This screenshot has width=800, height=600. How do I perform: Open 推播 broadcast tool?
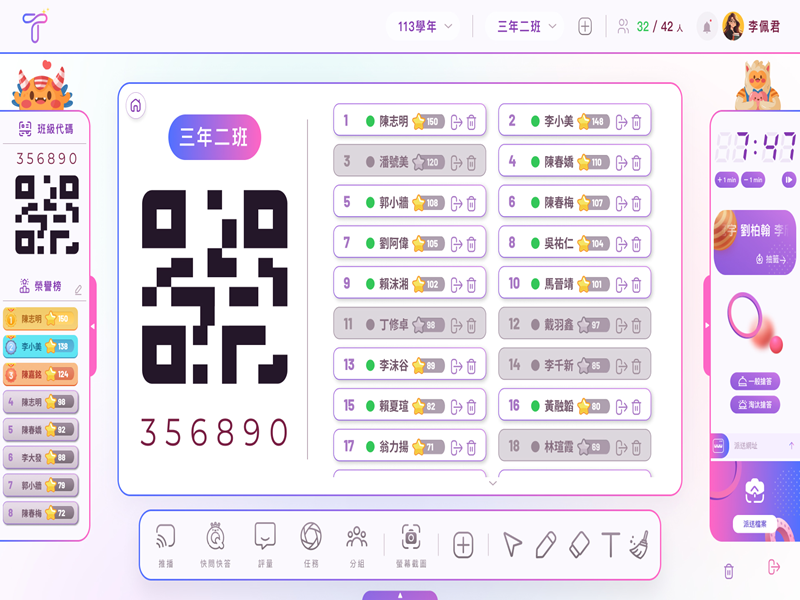tap(165, 545)
